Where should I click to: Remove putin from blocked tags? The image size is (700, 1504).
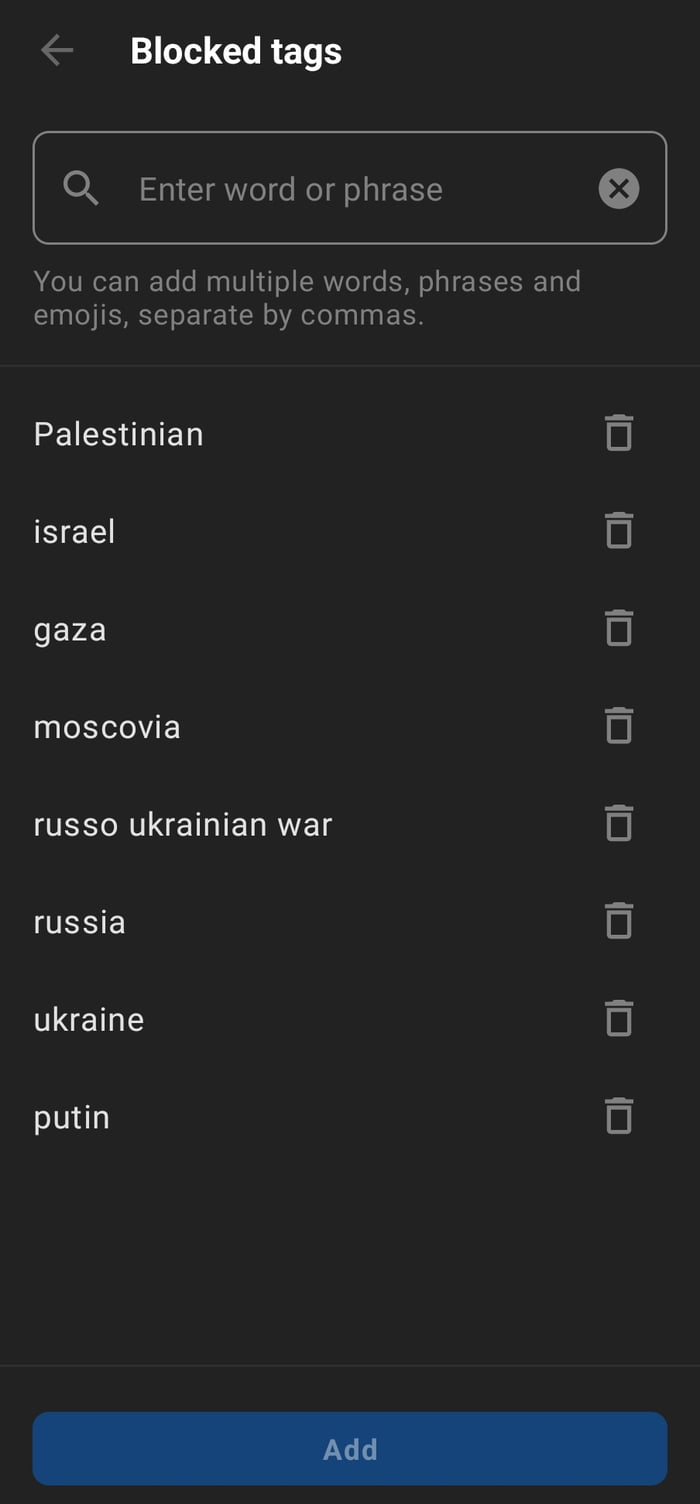coord(619,1116)
